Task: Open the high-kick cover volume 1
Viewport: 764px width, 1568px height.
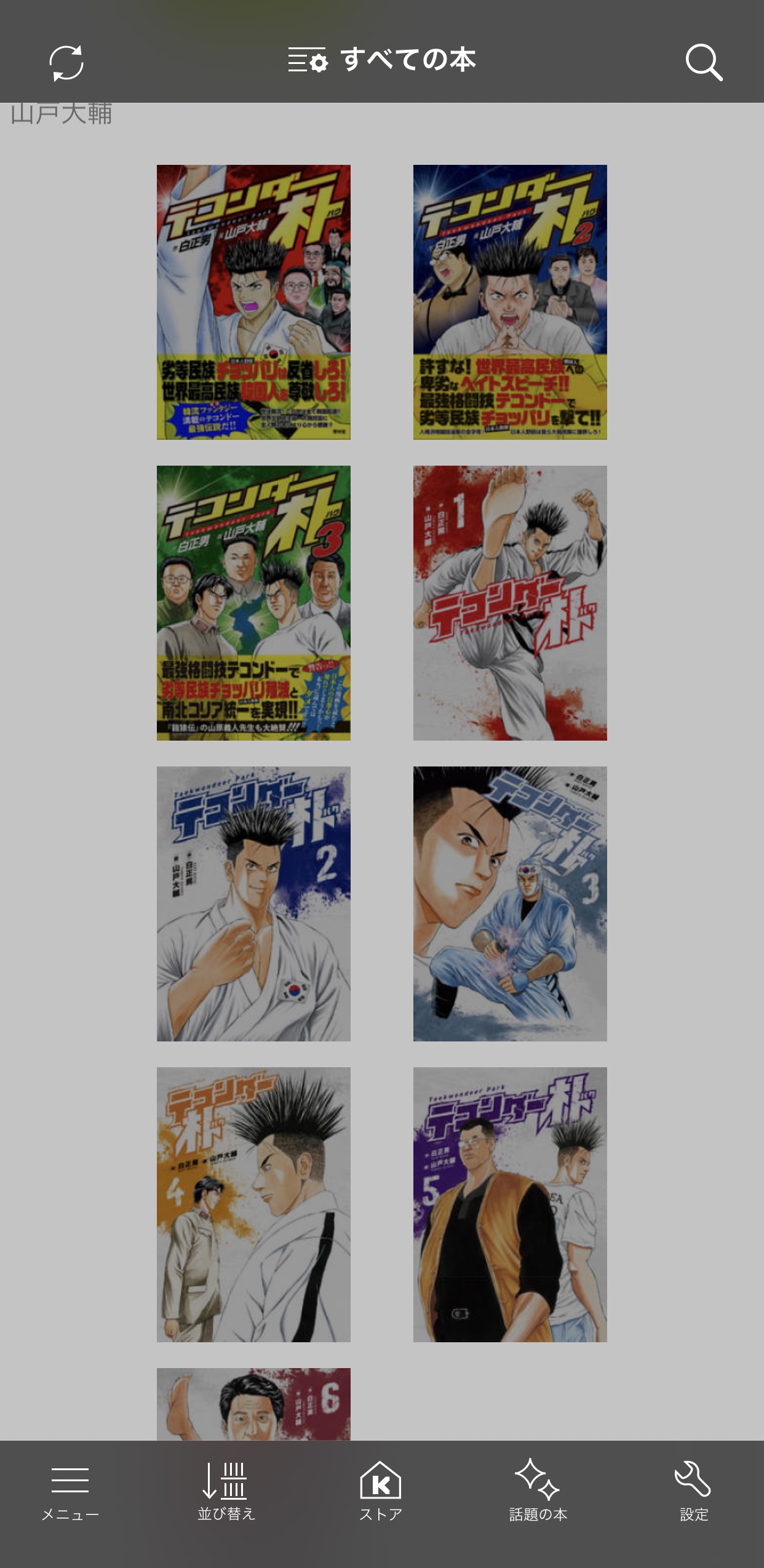Action: coord(510,603)
